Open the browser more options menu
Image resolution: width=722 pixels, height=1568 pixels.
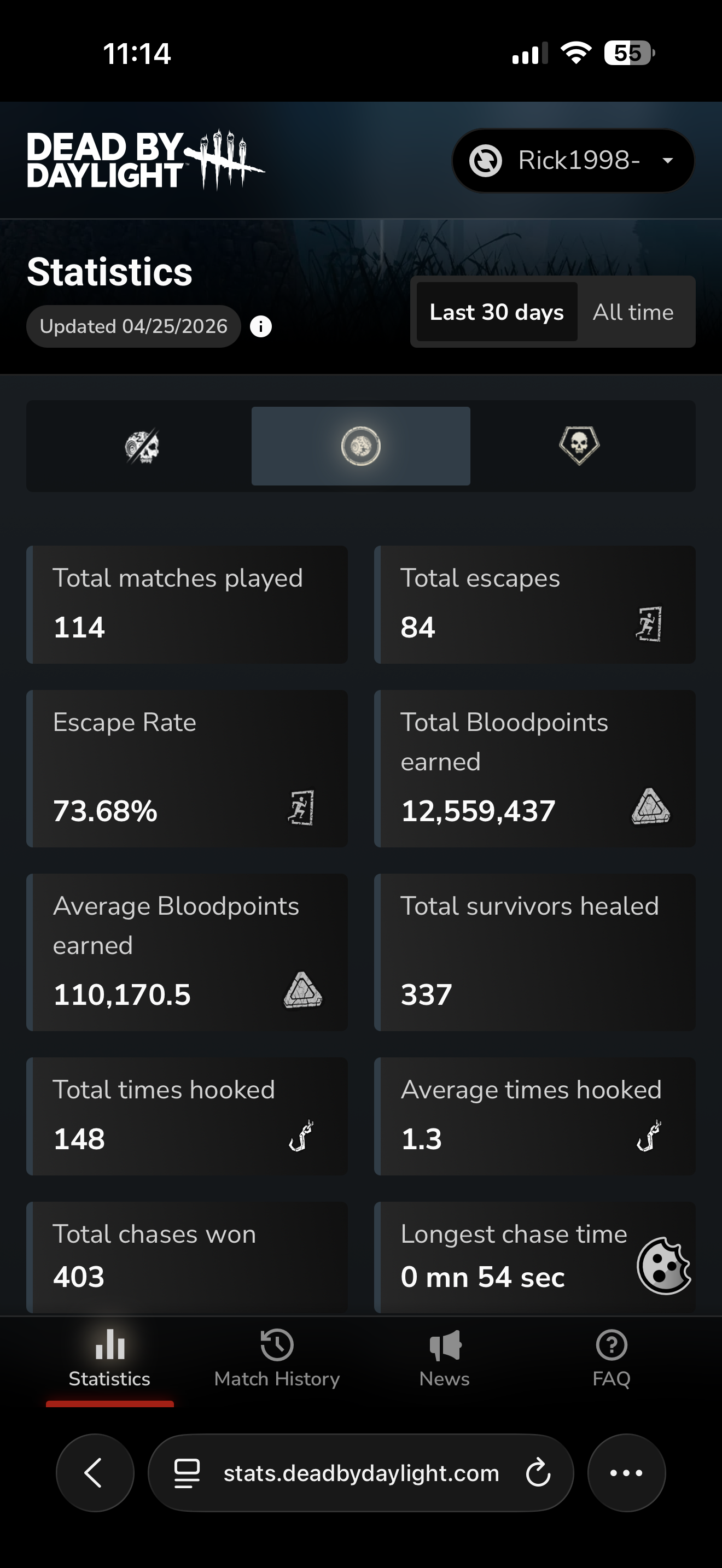(x=626, y=1473)
